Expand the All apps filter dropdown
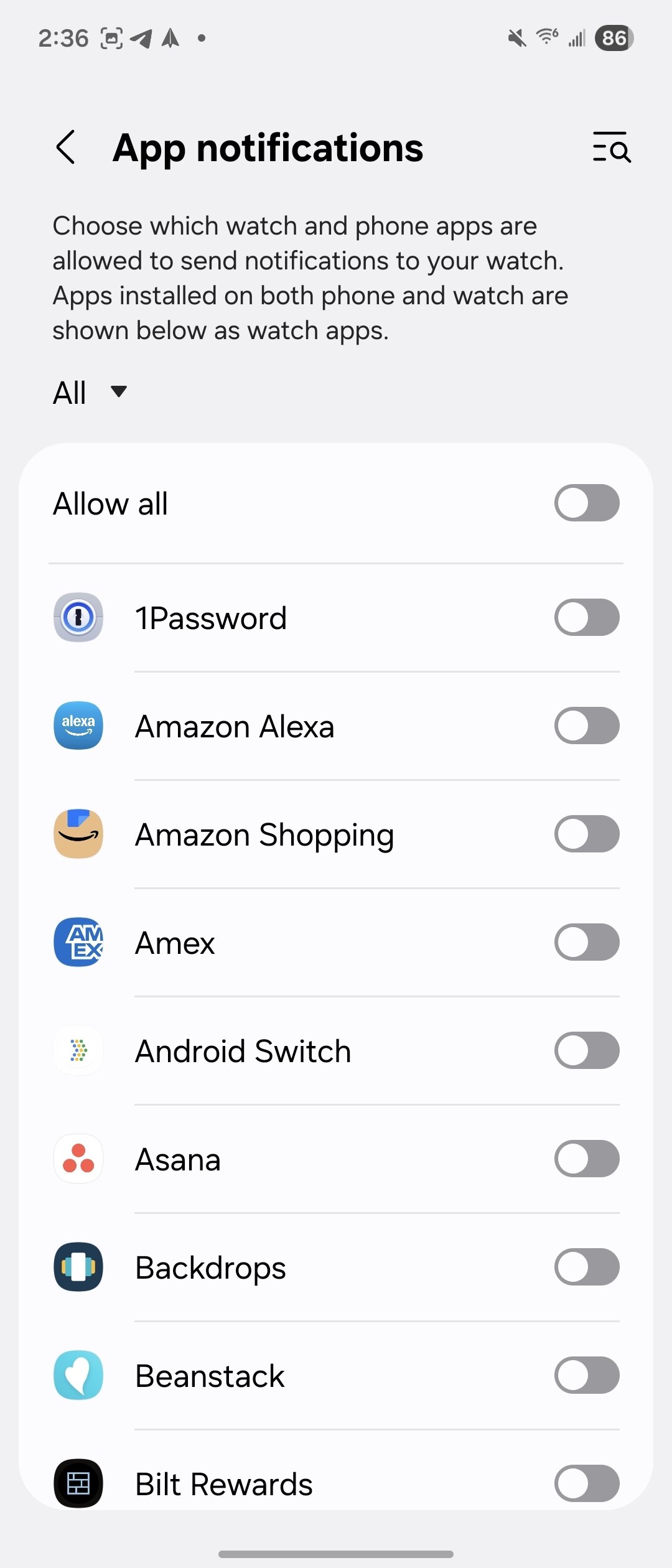 point(90,392)
